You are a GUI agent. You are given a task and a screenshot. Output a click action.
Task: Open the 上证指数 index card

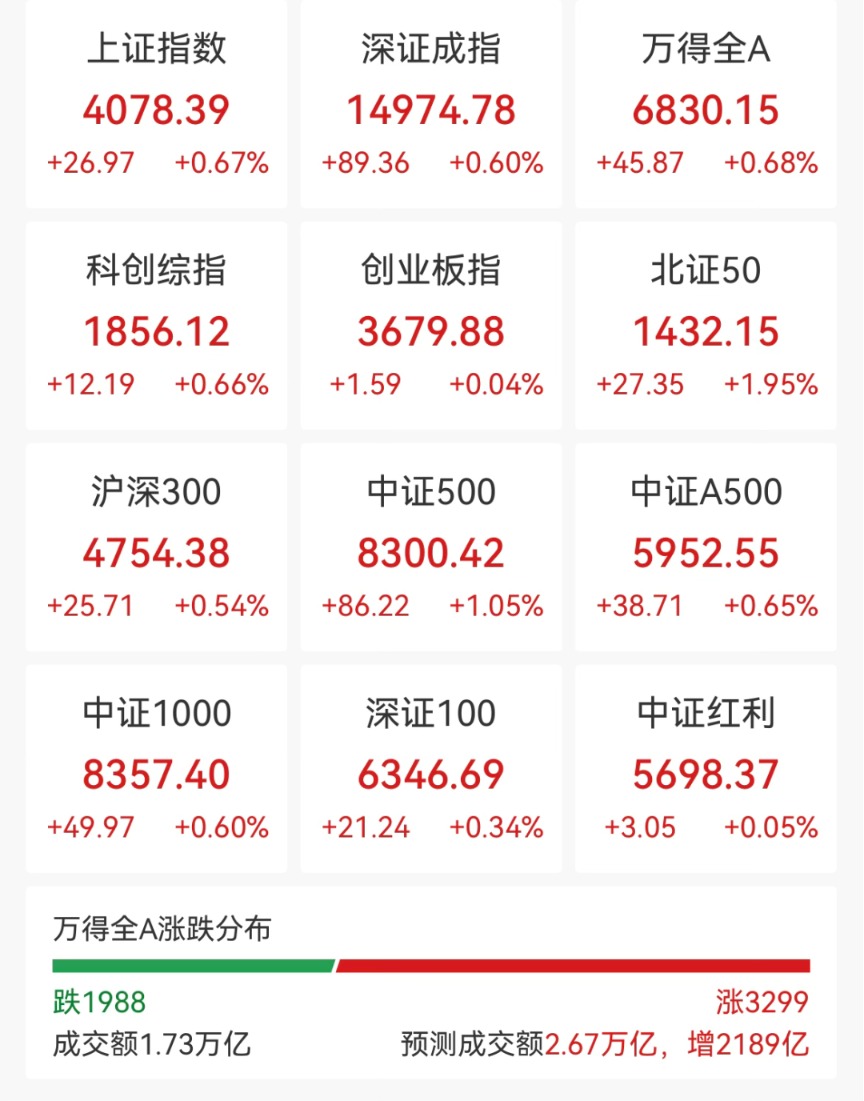pyautogui.click(x=157, y=105)
